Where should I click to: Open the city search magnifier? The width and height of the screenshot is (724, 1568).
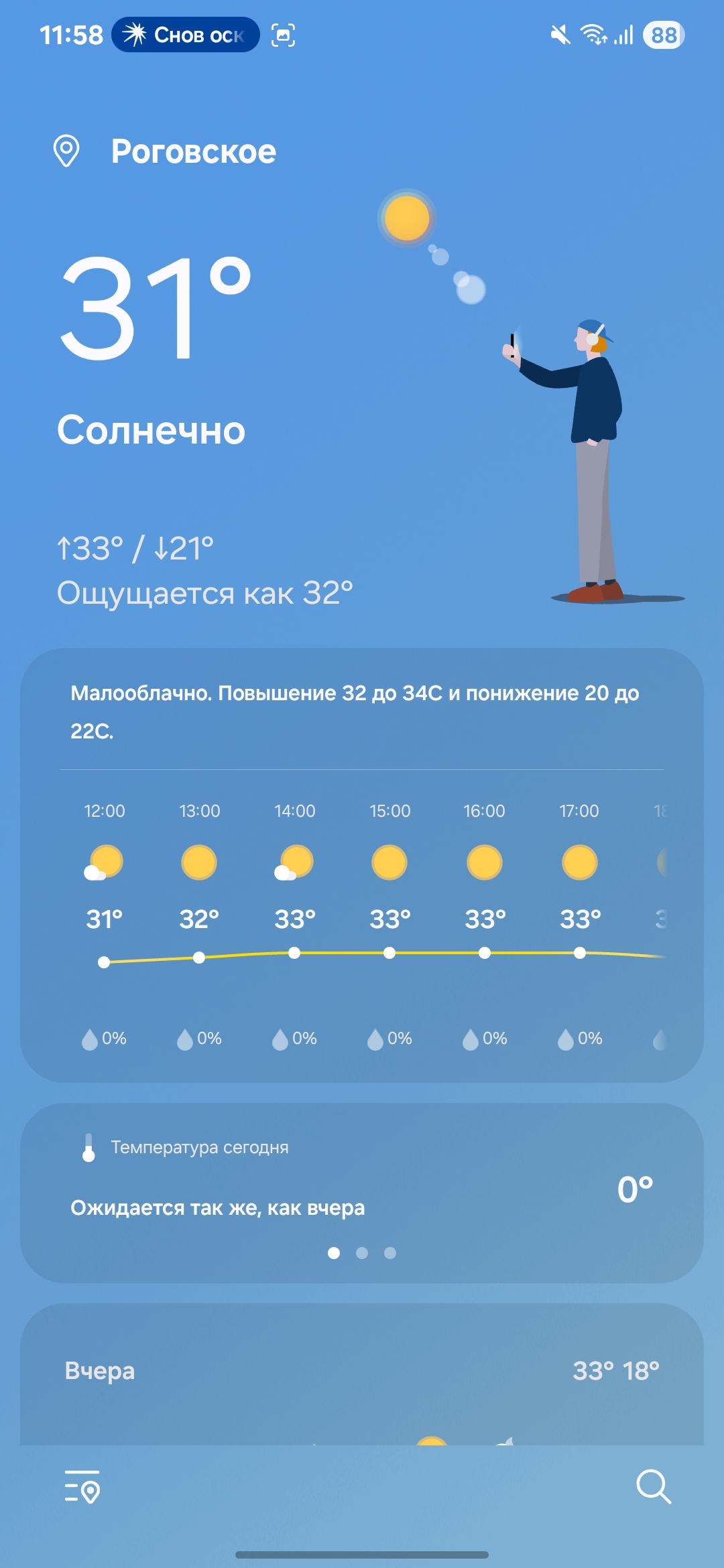653,1487
